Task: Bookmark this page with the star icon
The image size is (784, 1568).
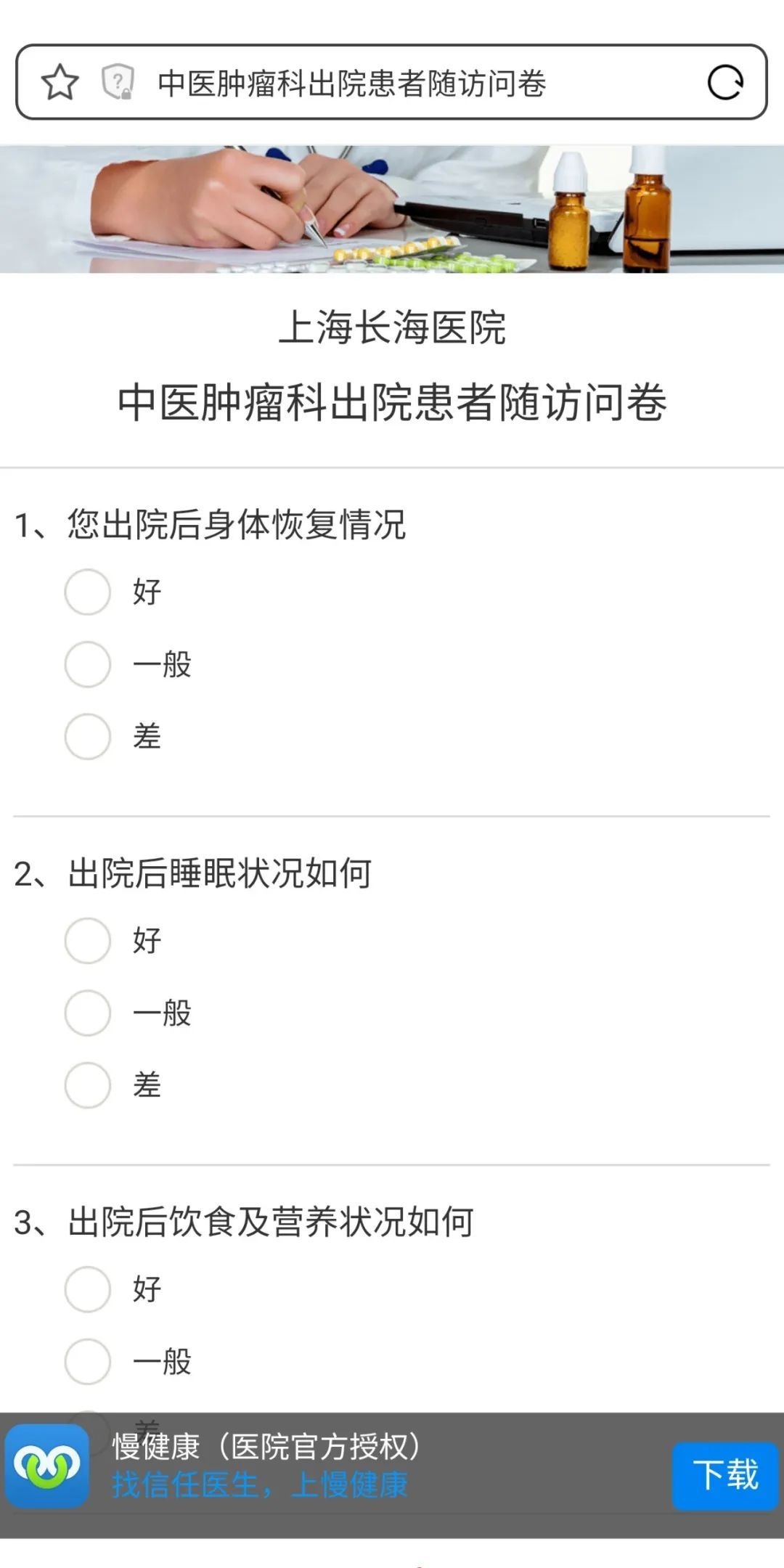Action: point(60,82)
